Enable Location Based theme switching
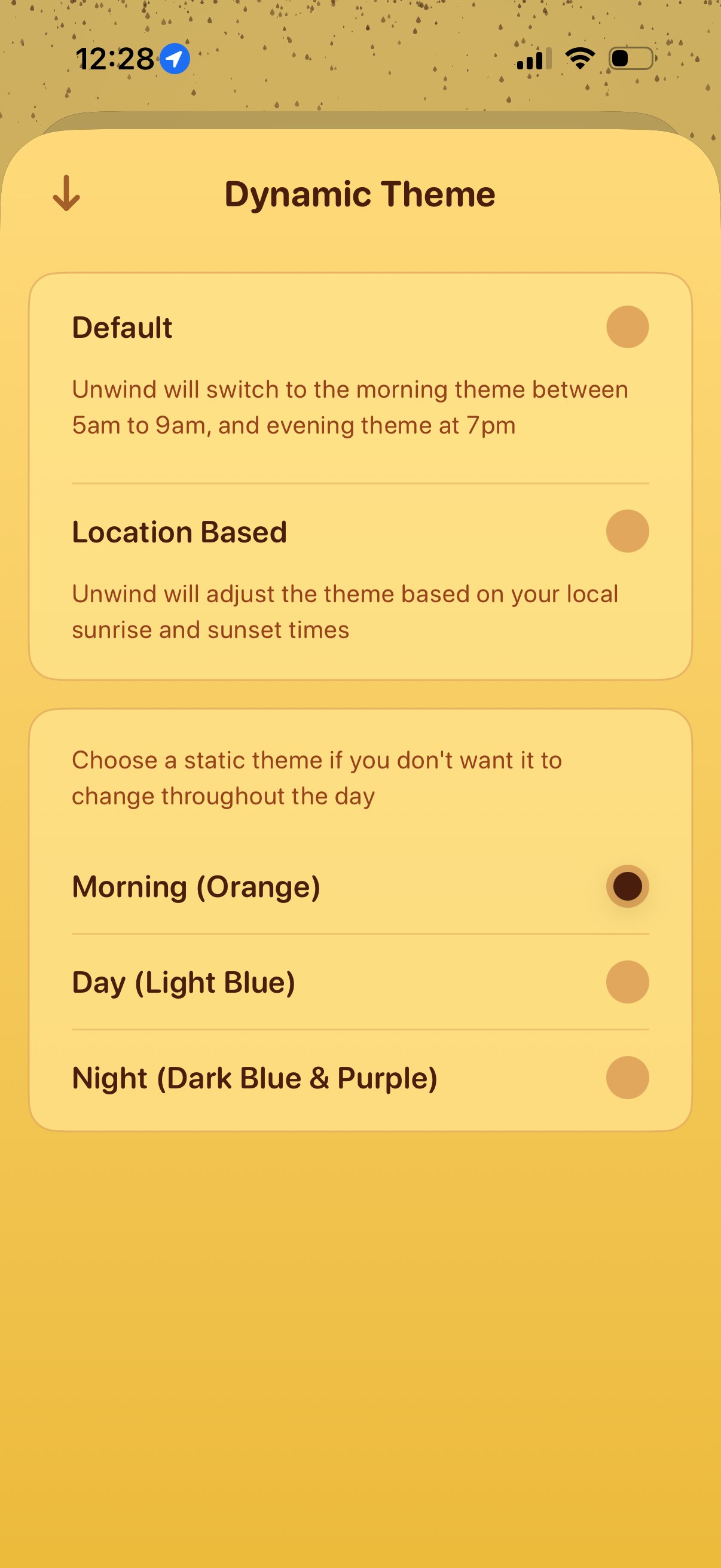This screenshot has width=721, height=1568. click(x=627, y=531)
